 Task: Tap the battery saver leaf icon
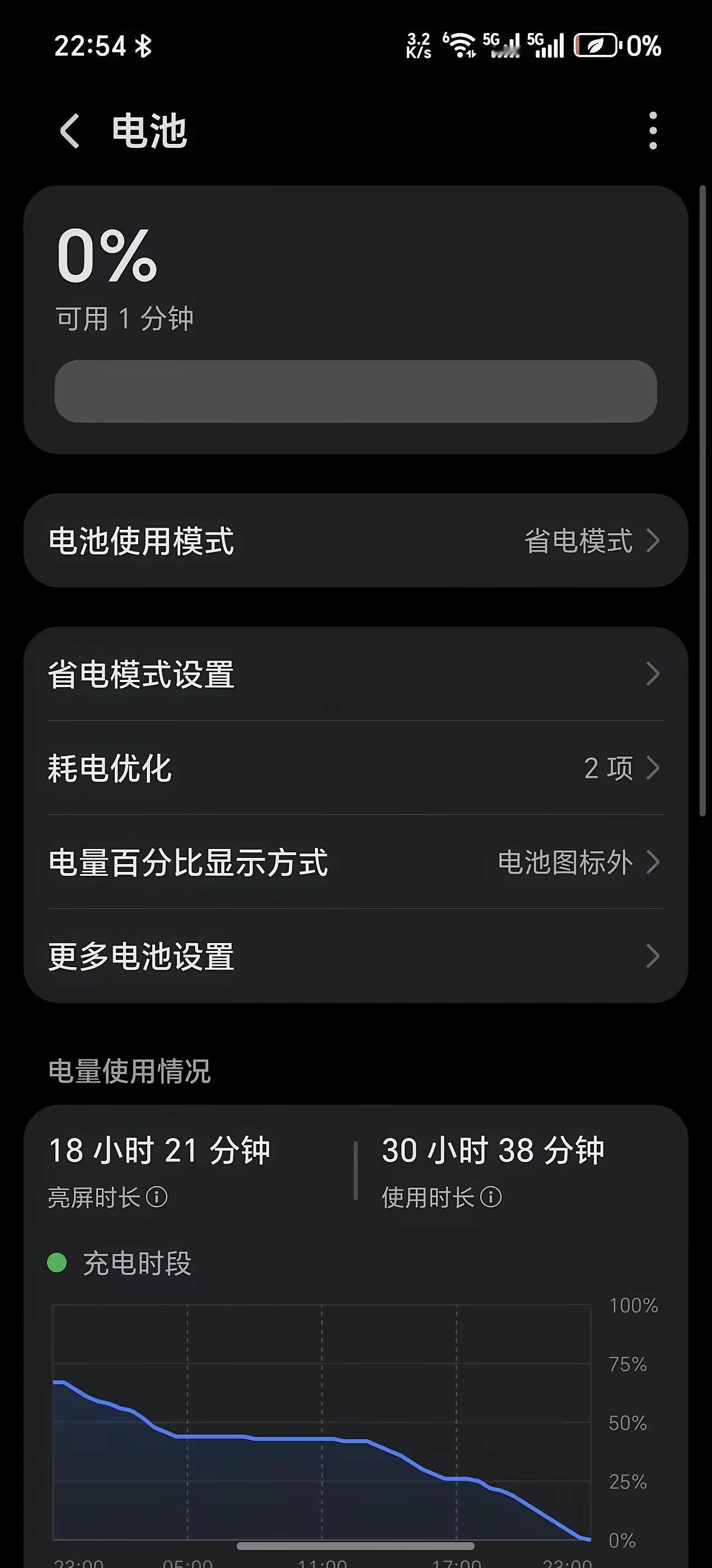coord(595,45)
